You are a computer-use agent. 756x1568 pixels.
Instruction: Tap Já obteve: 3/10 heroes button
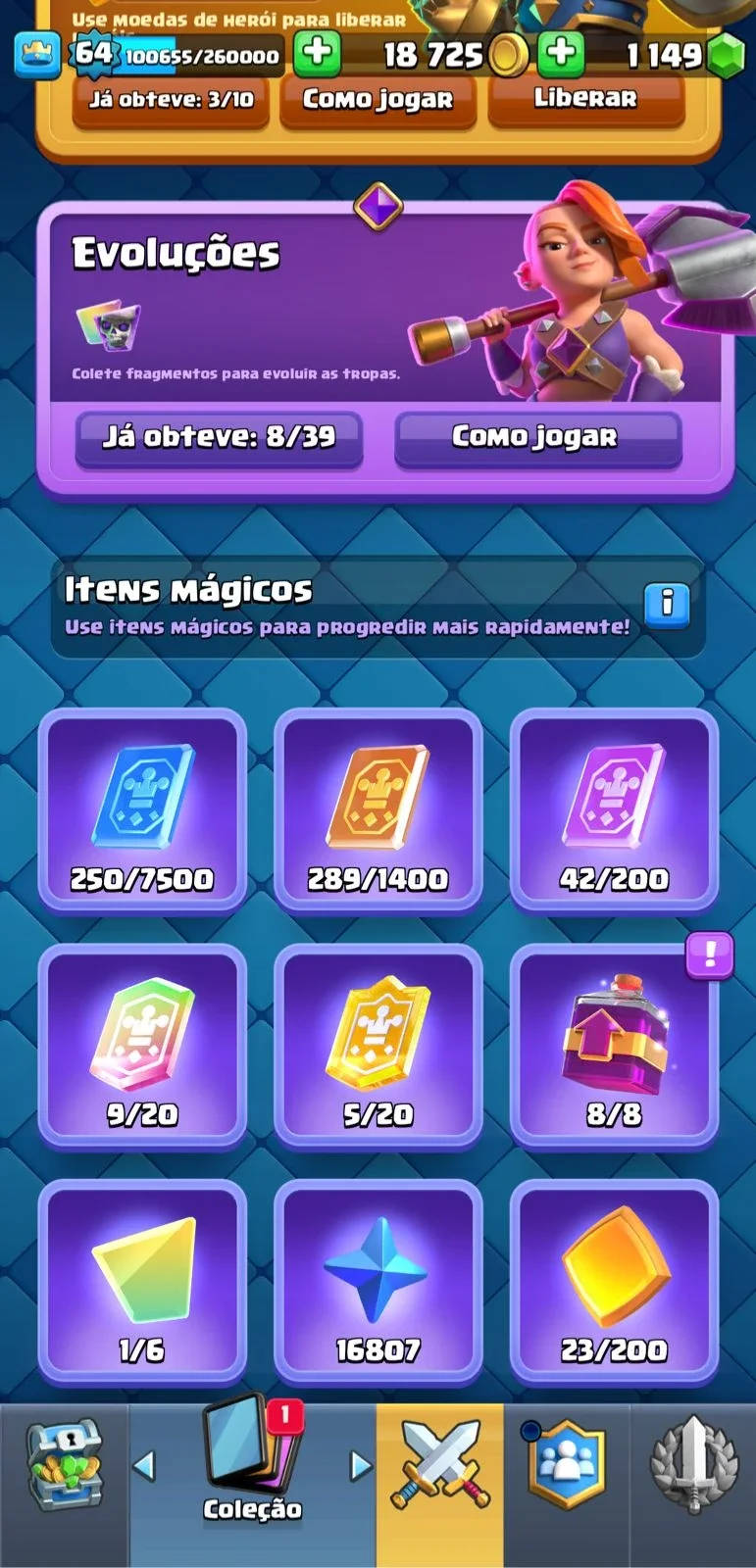(x=171, y=100)
